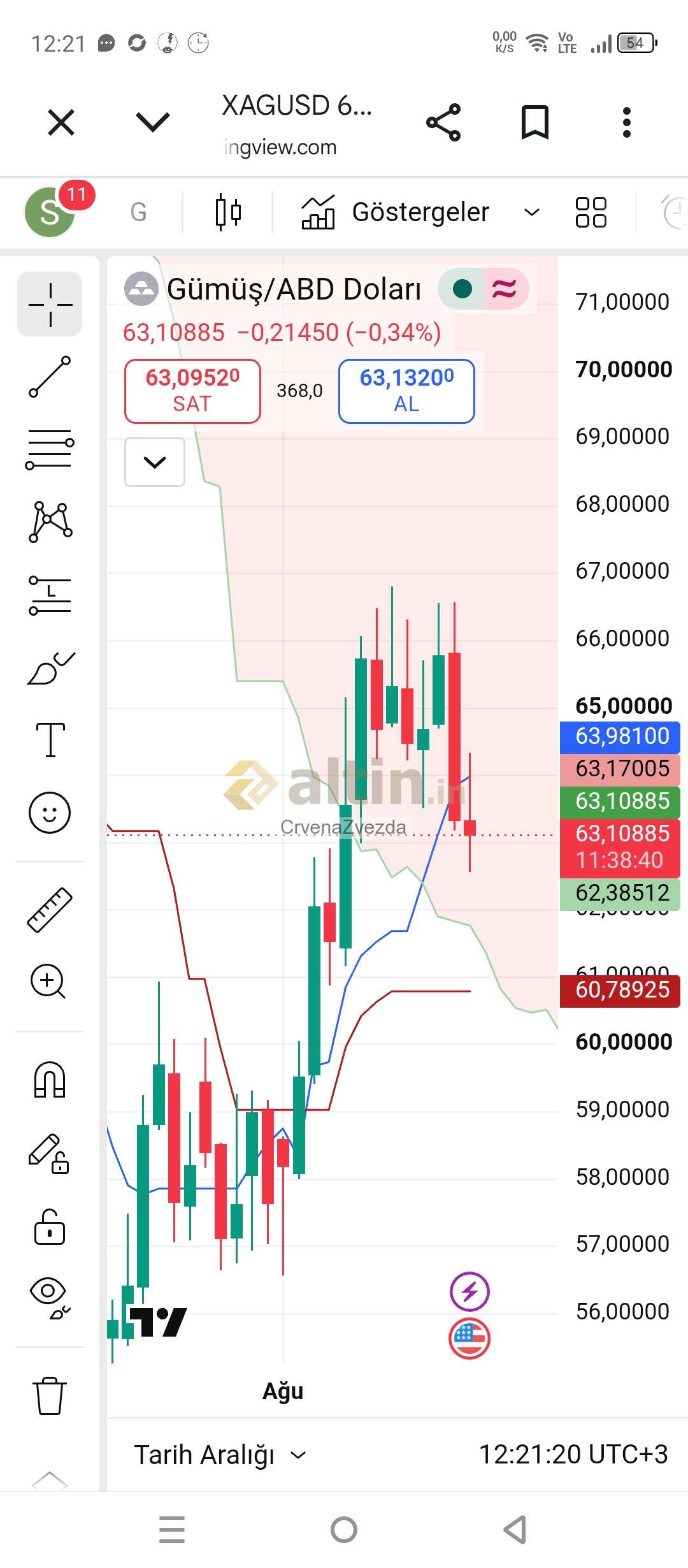Expand the indicator legend chevron
The height and width of the screenshot is (1568, 688).
(155, 462)
